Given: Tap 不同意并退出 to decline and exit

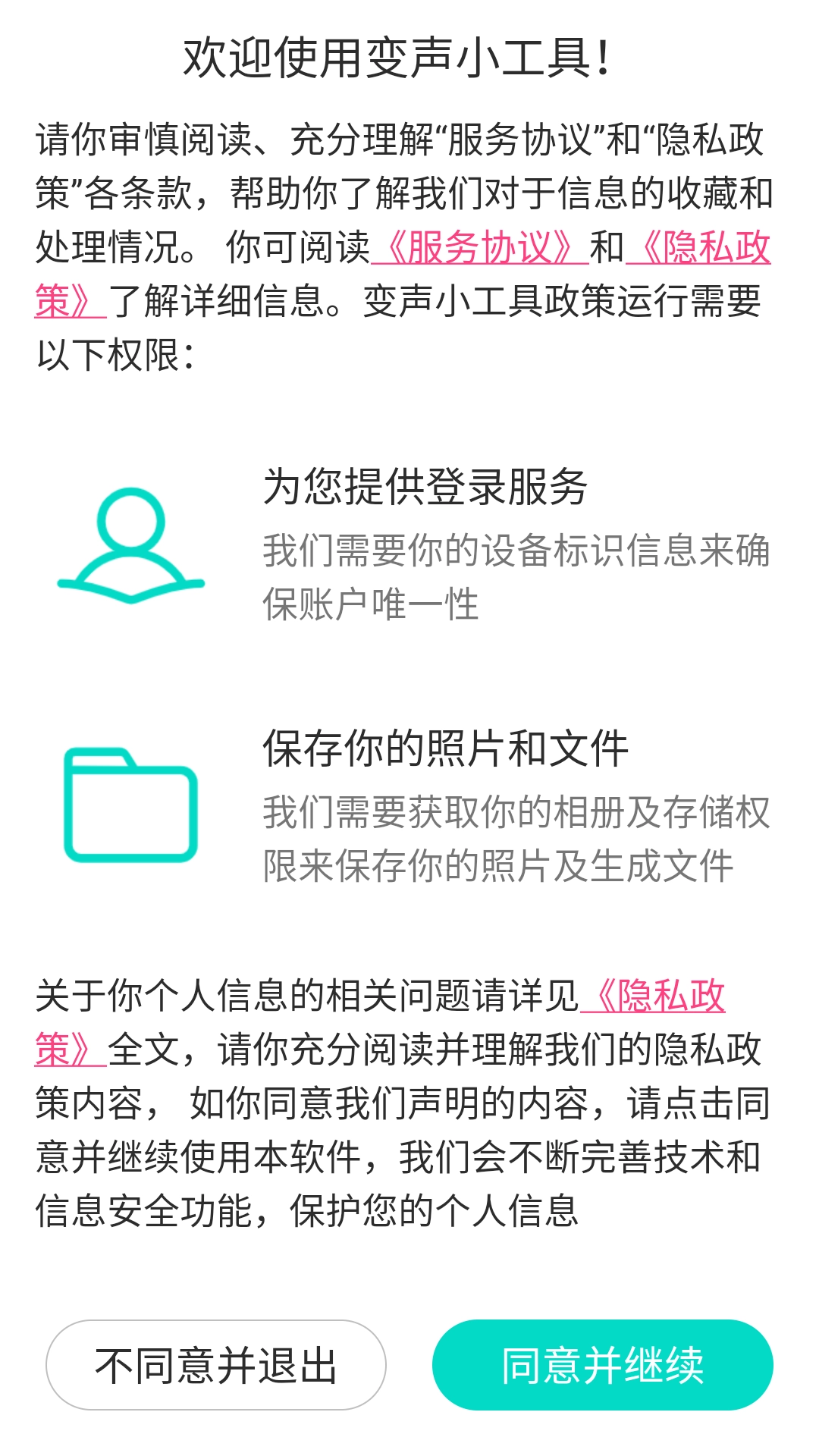Looking at the screenshot, I should (216, 1365).
